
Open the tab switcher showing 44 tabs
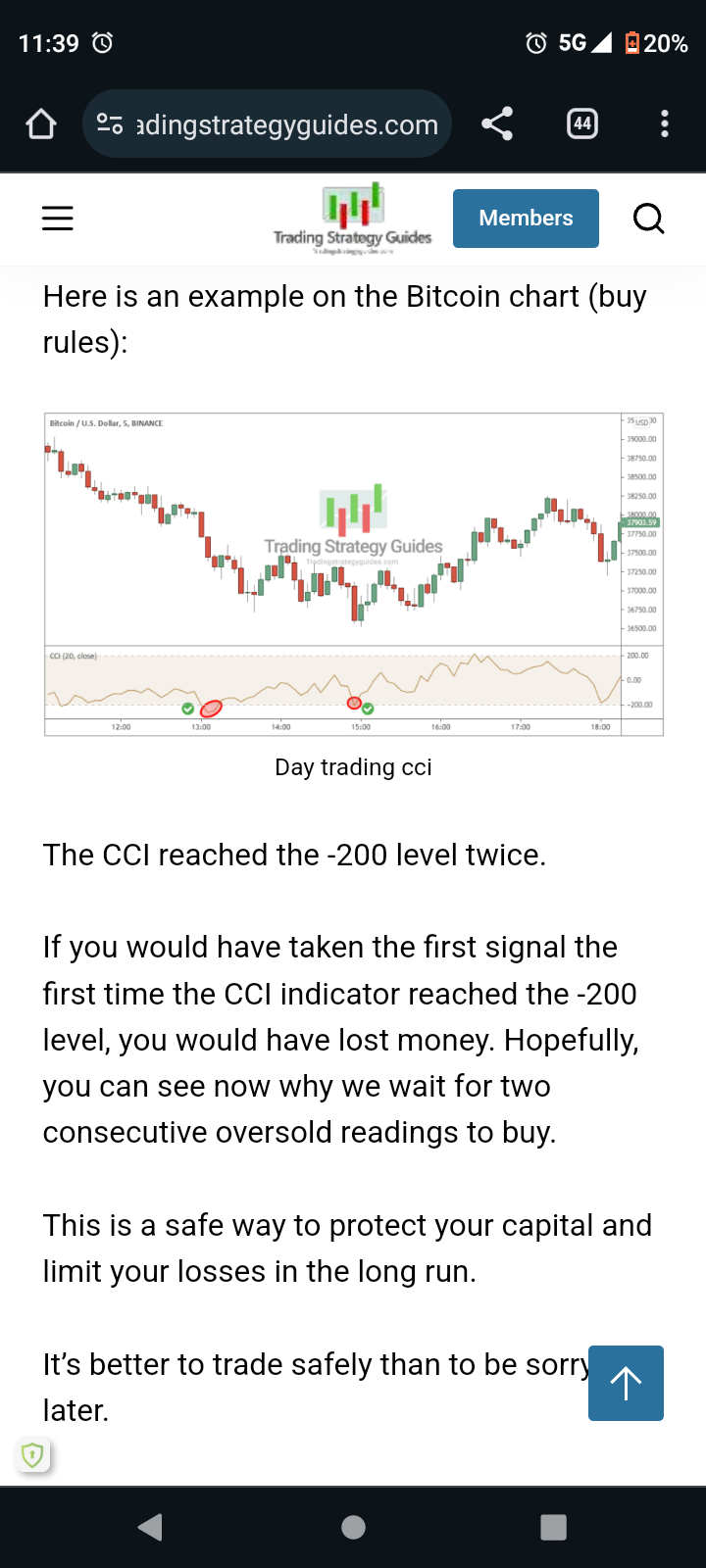pos(582,123)
